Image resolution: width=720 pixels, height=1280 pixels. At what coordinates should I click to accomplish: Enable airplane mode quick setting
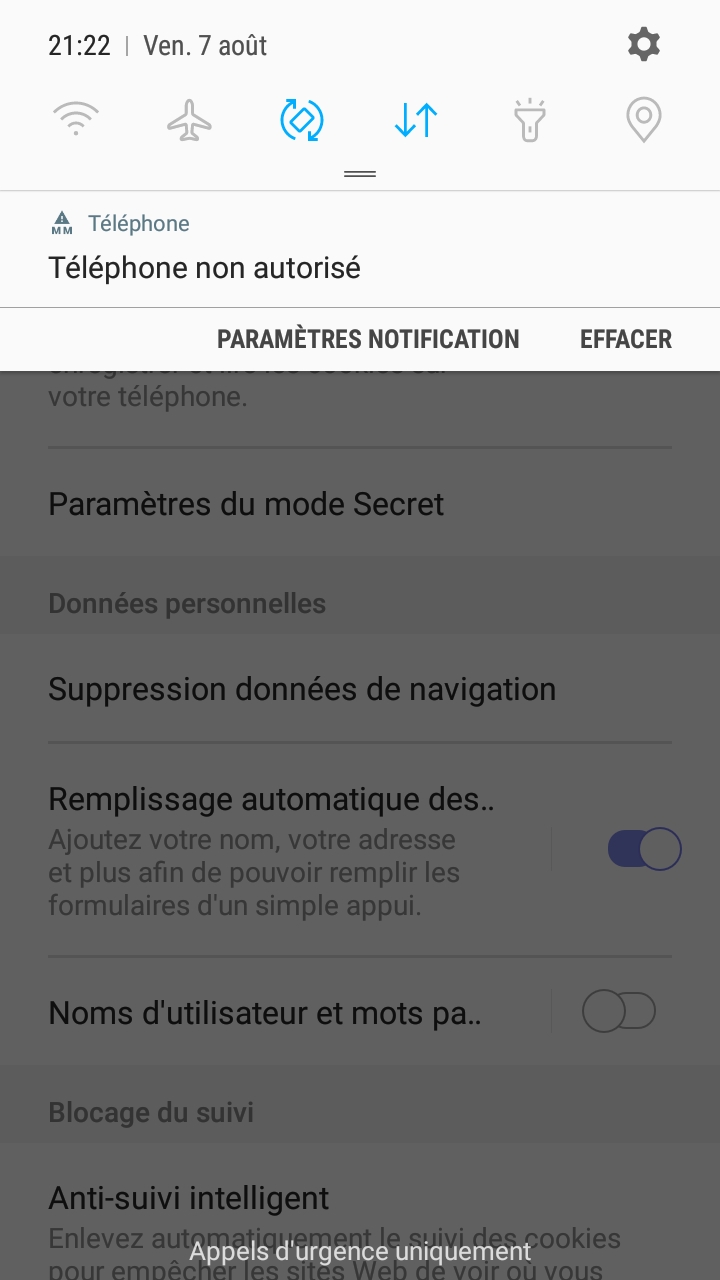click(x=189, y=121)
